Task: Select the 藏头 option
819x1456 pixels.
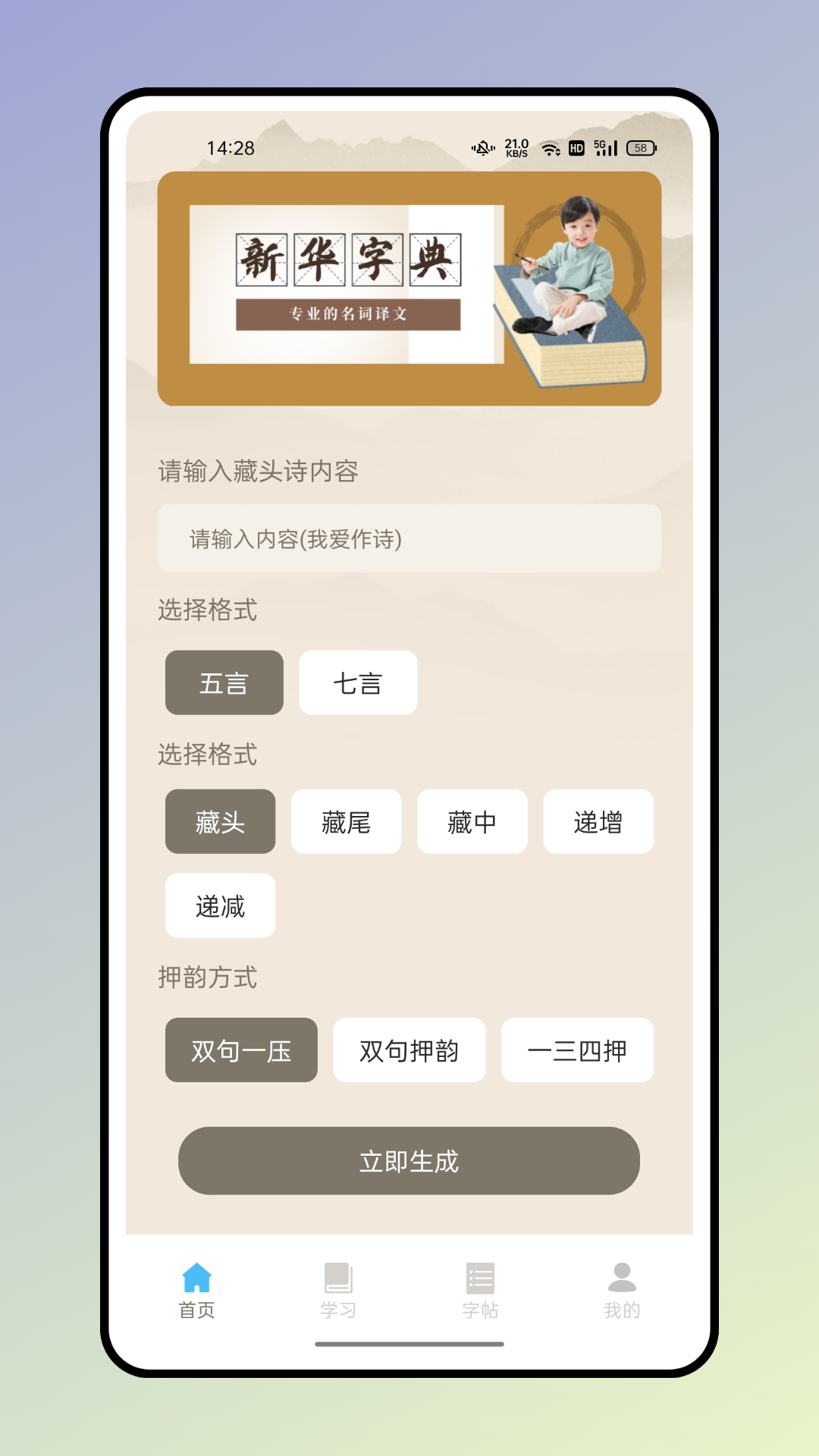Action: click(220, 821)
